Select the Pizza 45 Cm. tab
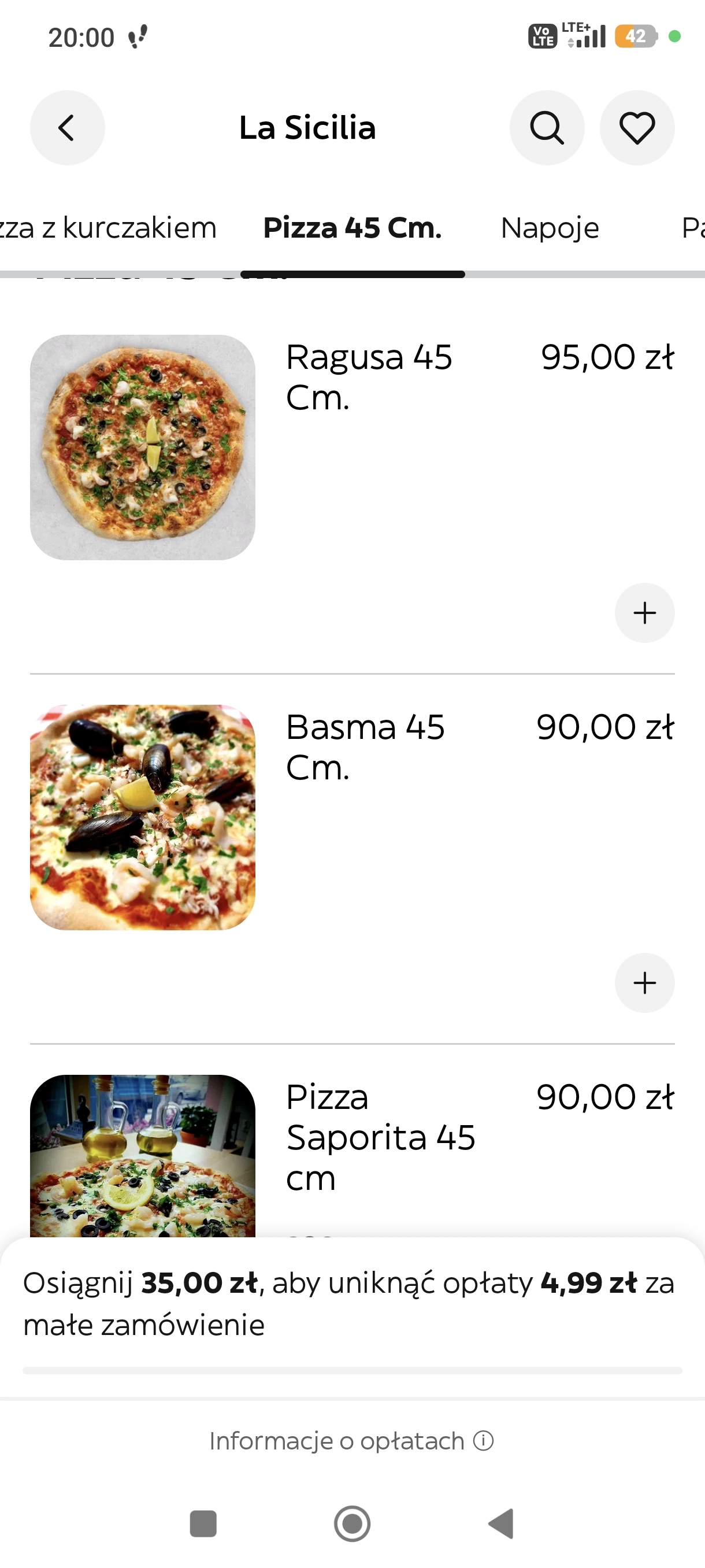The width and height of the screenshot is (705, 1568). pos(352,228)
